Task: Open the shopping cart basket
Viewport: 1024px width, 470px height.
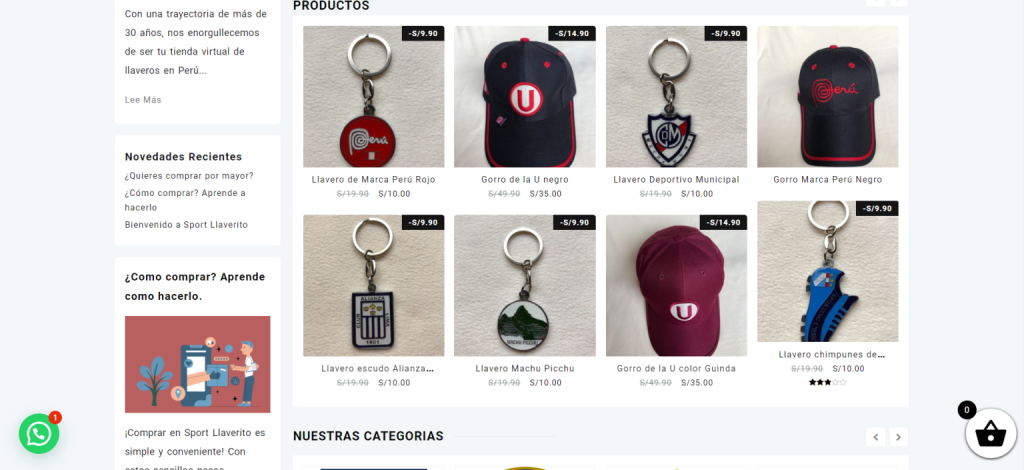Action: click(x=990, y=433)
